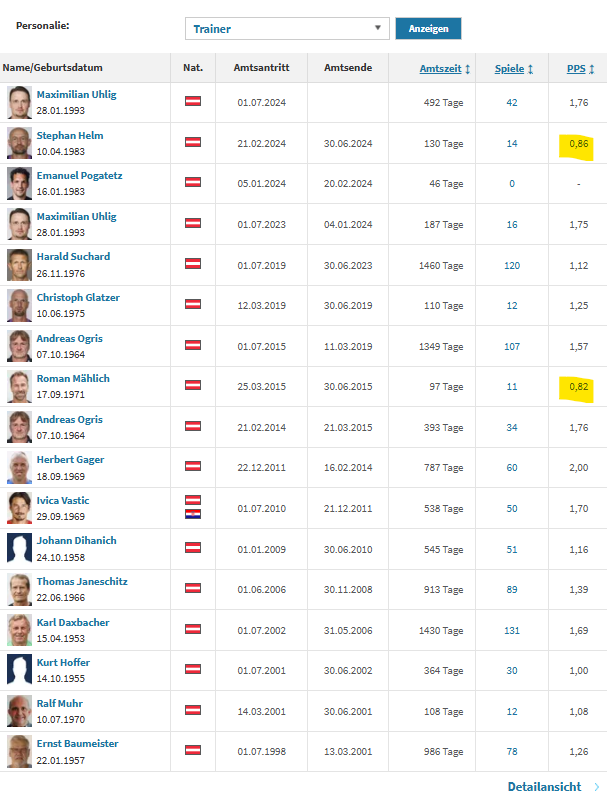Open Stephan Helm's profile
This screenshot has width=607, height=802.
coord(69,135)
